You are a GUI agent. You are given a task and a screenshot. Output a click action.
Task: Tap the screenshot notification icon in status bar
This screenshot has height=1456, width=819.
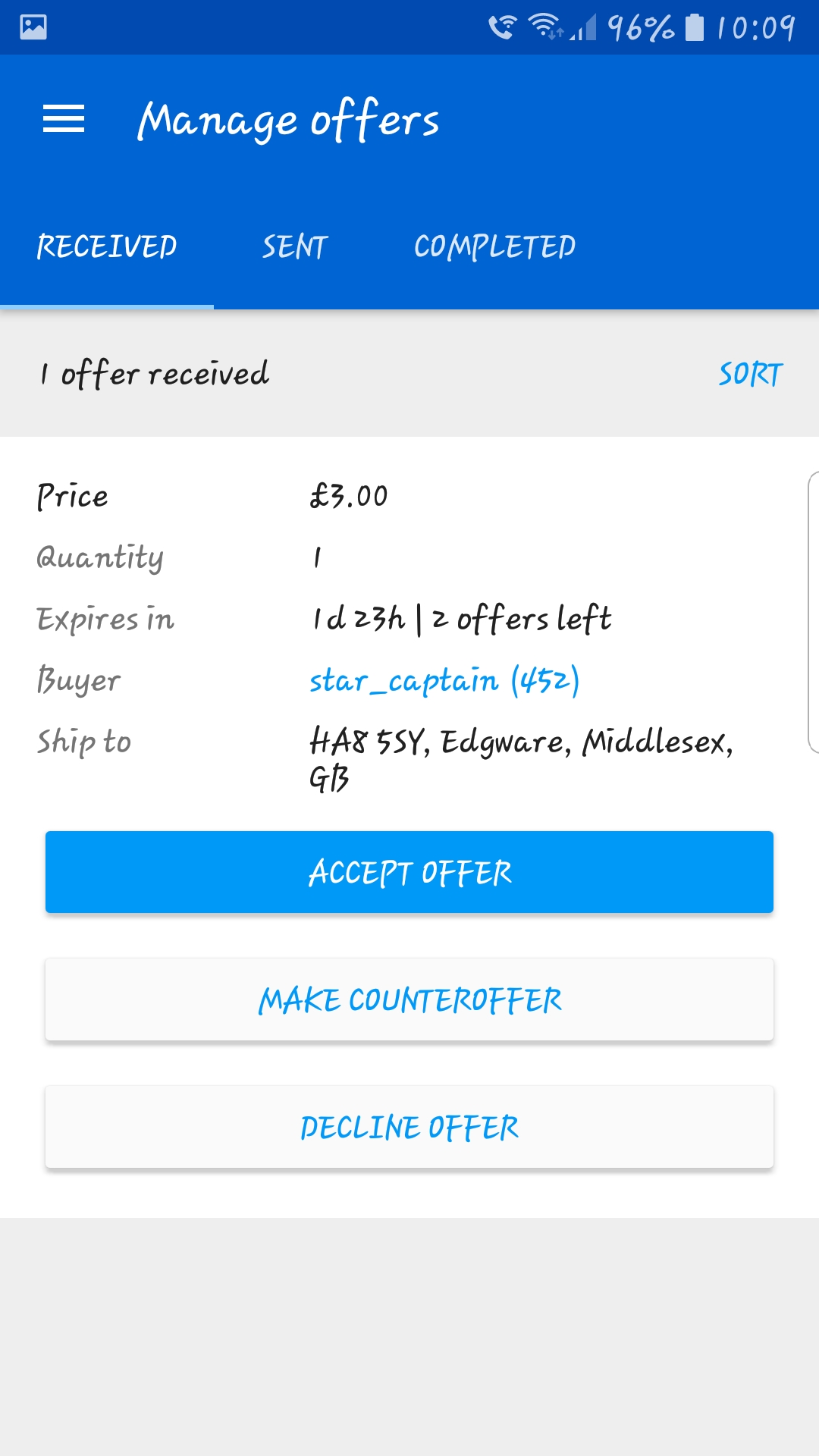tap(32, 25)
